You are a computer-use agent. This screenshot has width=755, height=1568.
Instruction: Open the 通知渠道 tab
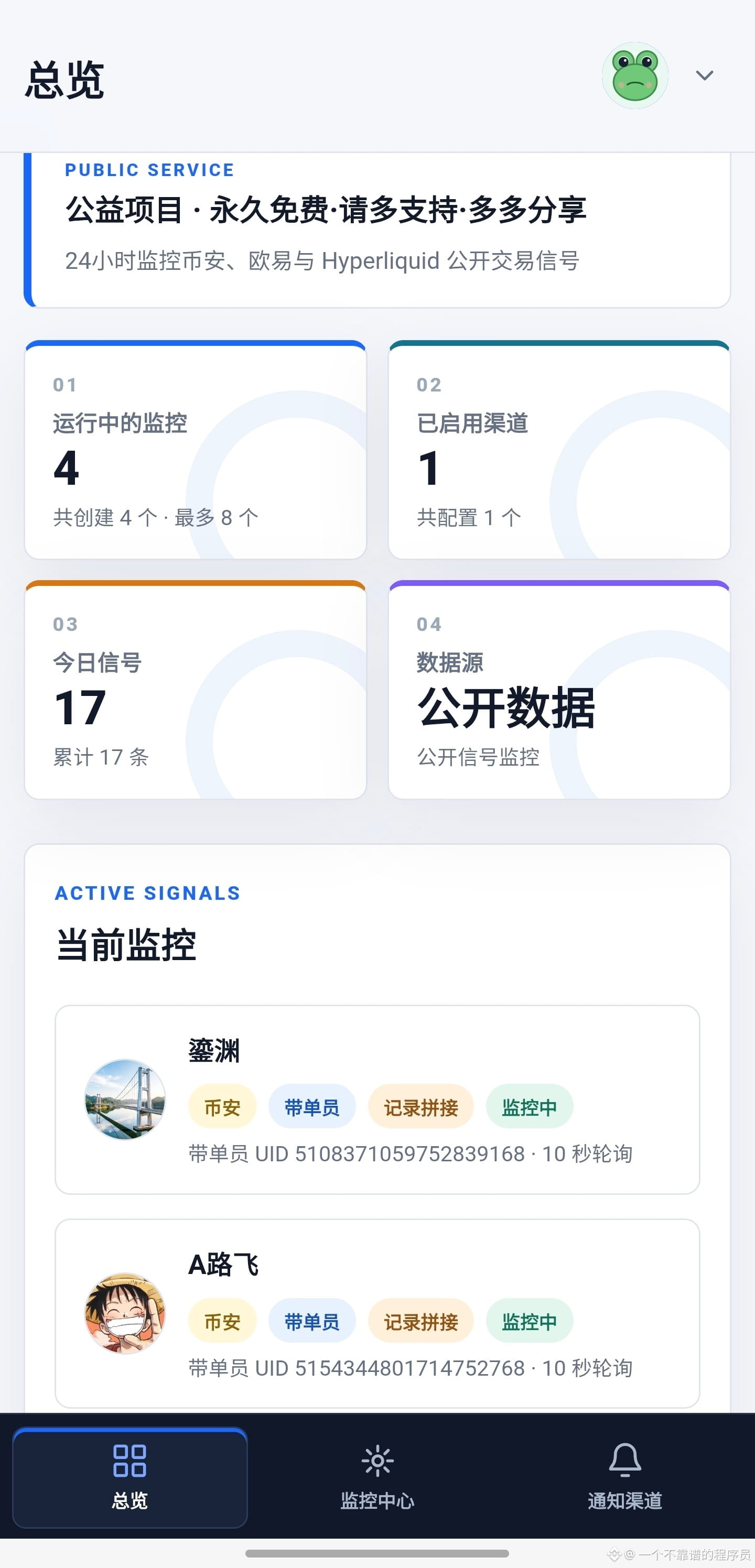coord(624,1477)
